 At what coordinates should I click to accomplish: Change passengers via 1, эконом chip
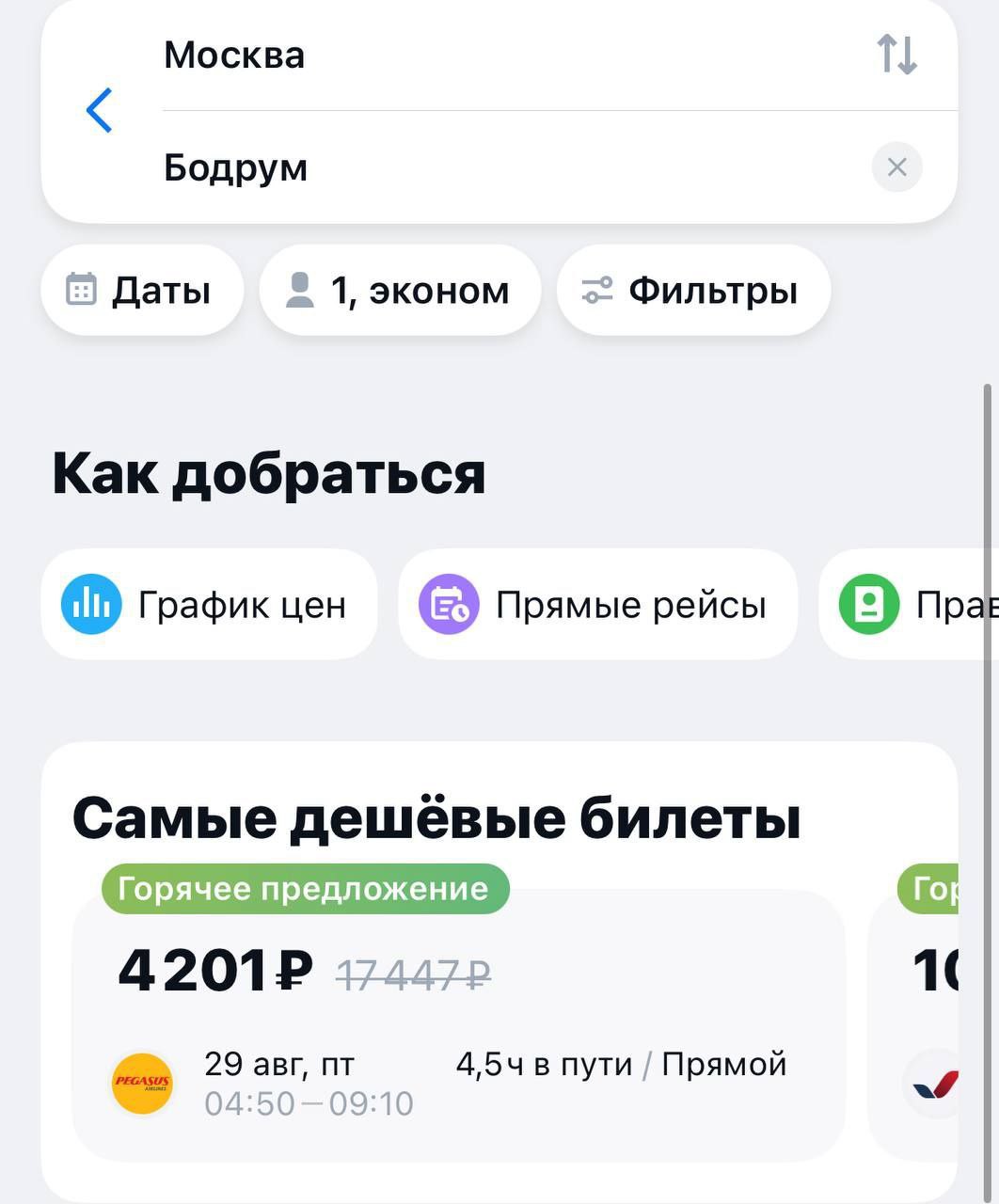(x=400, y=291)
